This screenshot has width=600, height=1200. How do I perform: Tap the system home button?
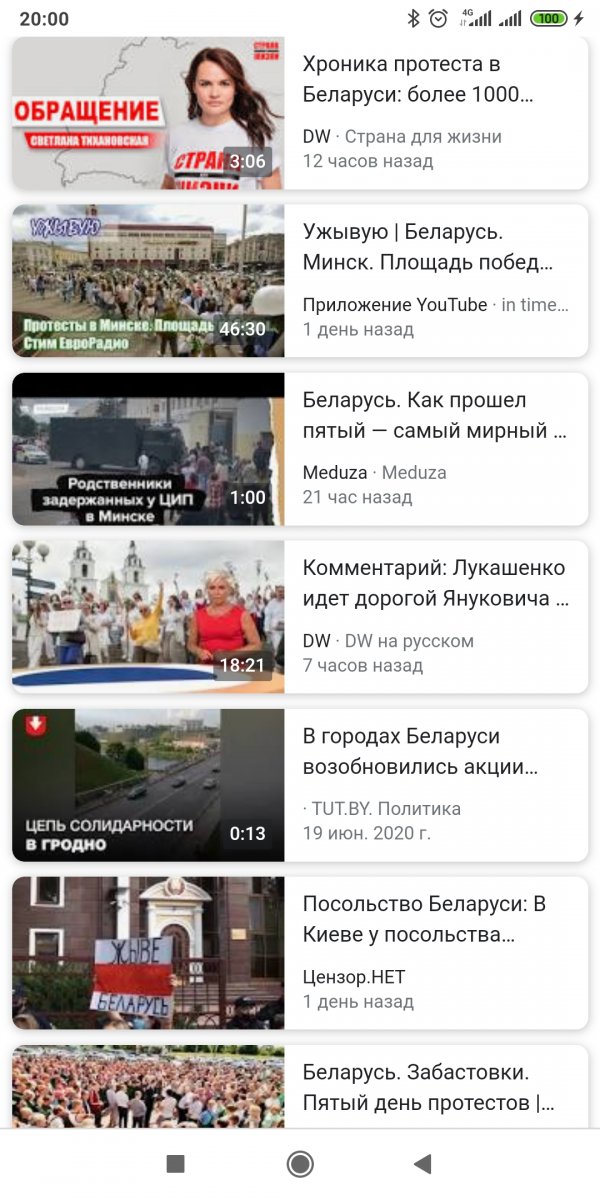pos(299,1163)
